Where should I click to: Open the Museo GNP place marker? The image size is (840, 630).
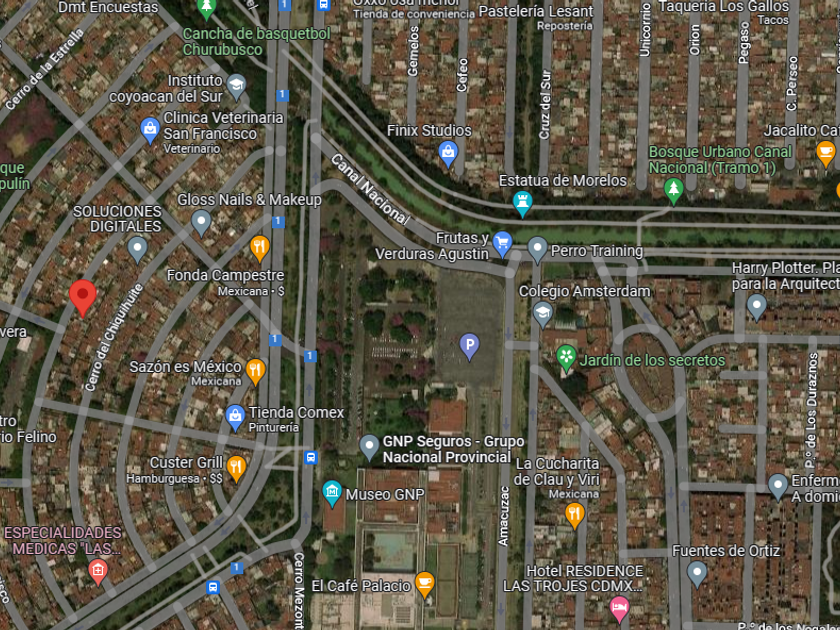332,493
